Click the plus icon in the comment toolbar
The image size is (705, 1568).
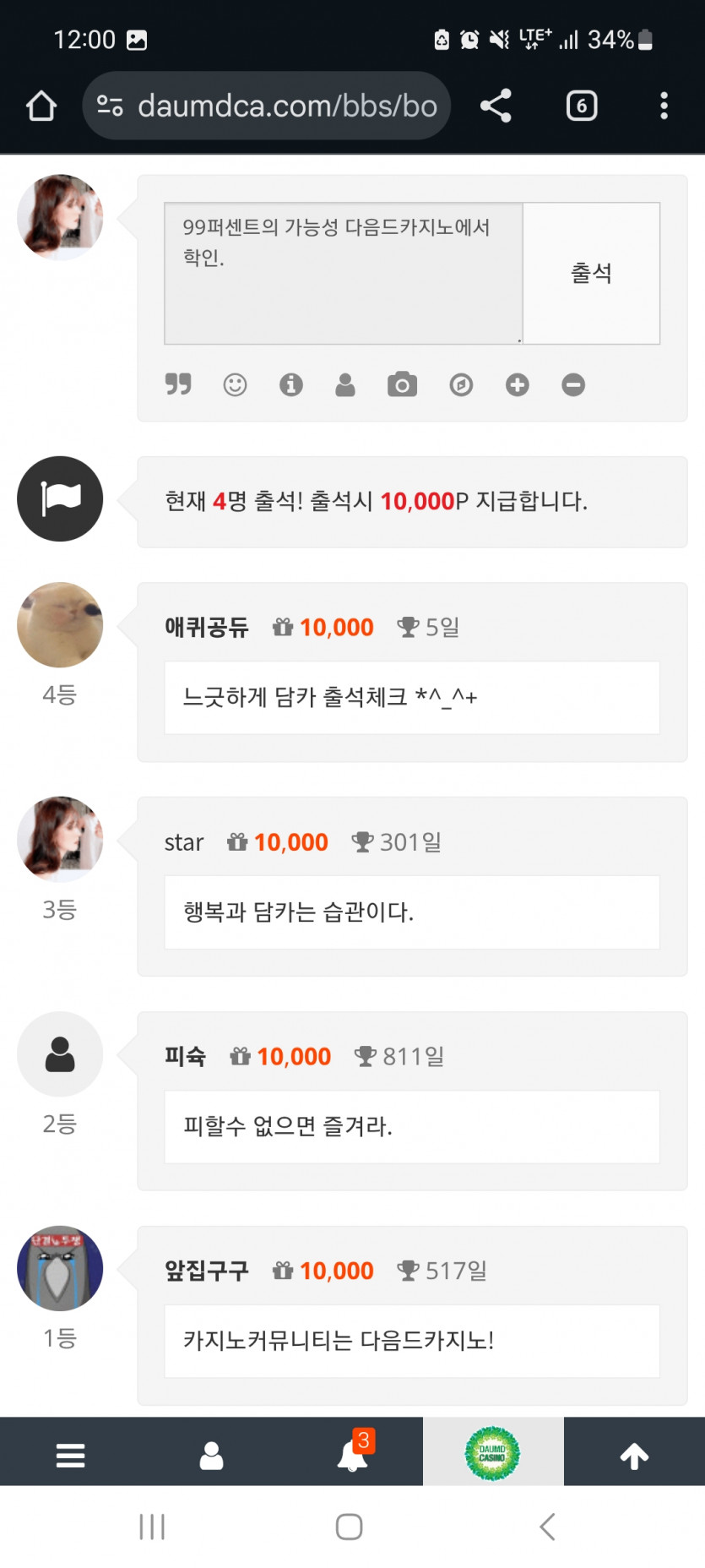tap(517, 384)
